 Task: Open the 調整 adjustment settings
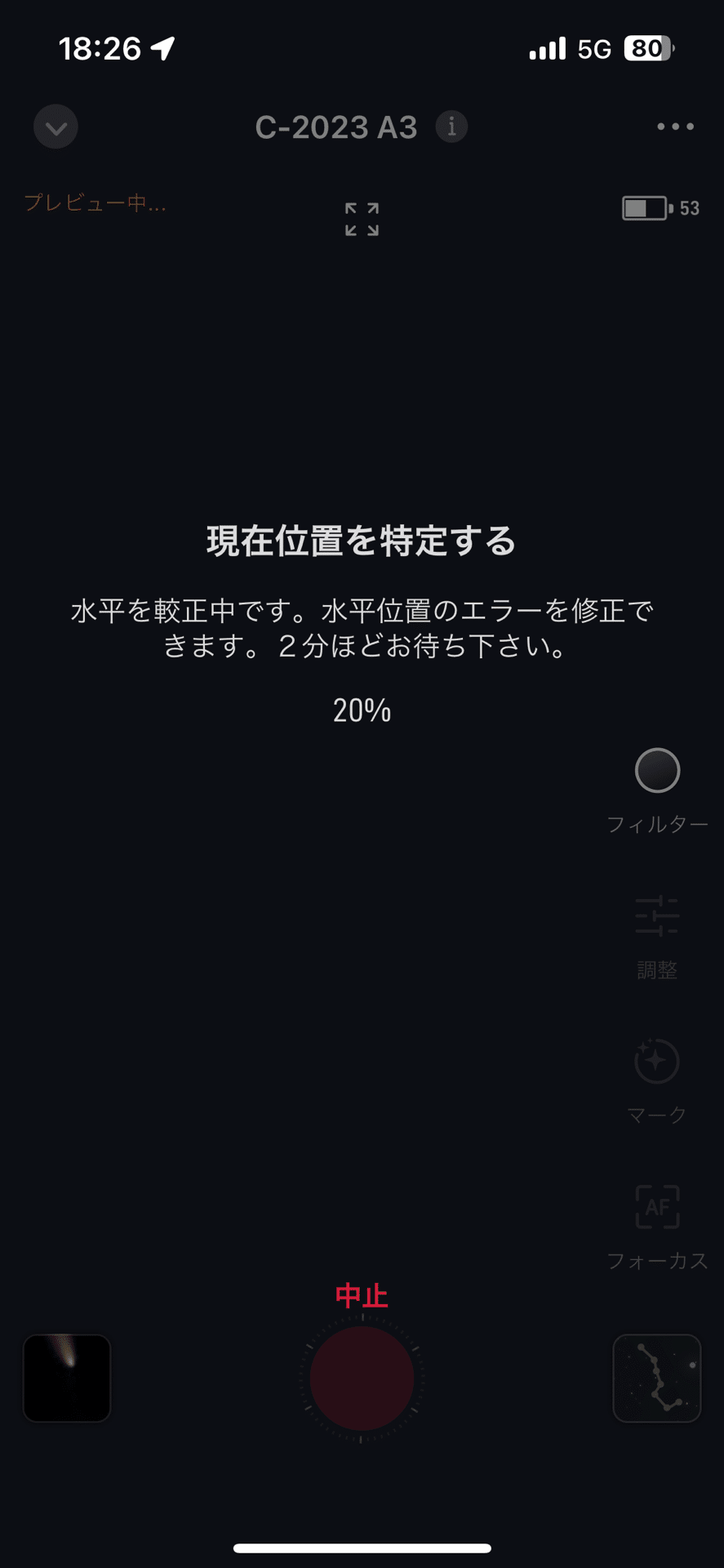coord(657,916)
